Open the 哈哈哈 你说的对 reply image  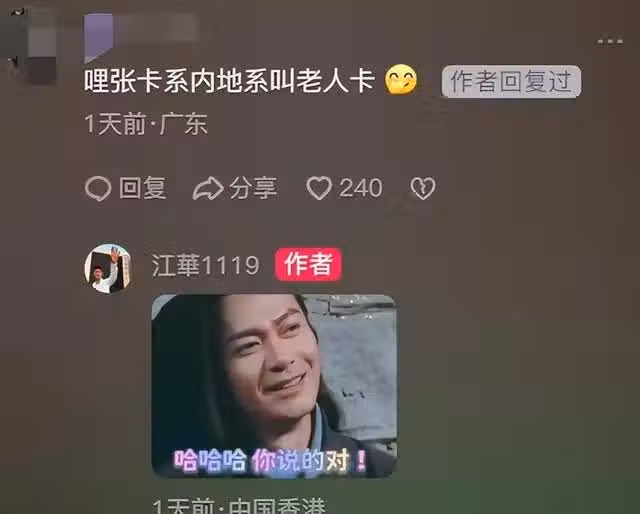(x=274, y=385)
